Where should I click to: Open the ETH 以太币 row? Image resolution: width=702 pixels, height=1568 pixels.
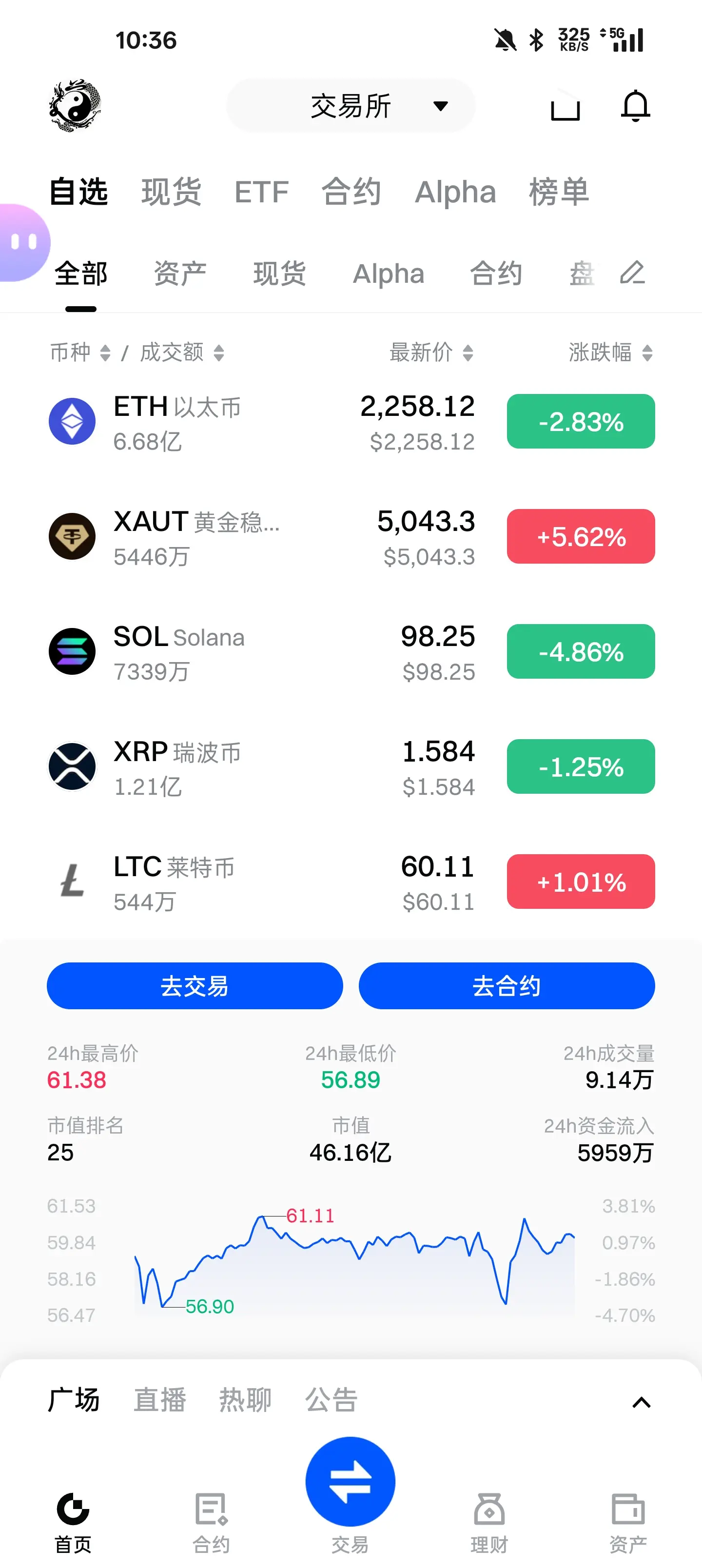point(244,422)
